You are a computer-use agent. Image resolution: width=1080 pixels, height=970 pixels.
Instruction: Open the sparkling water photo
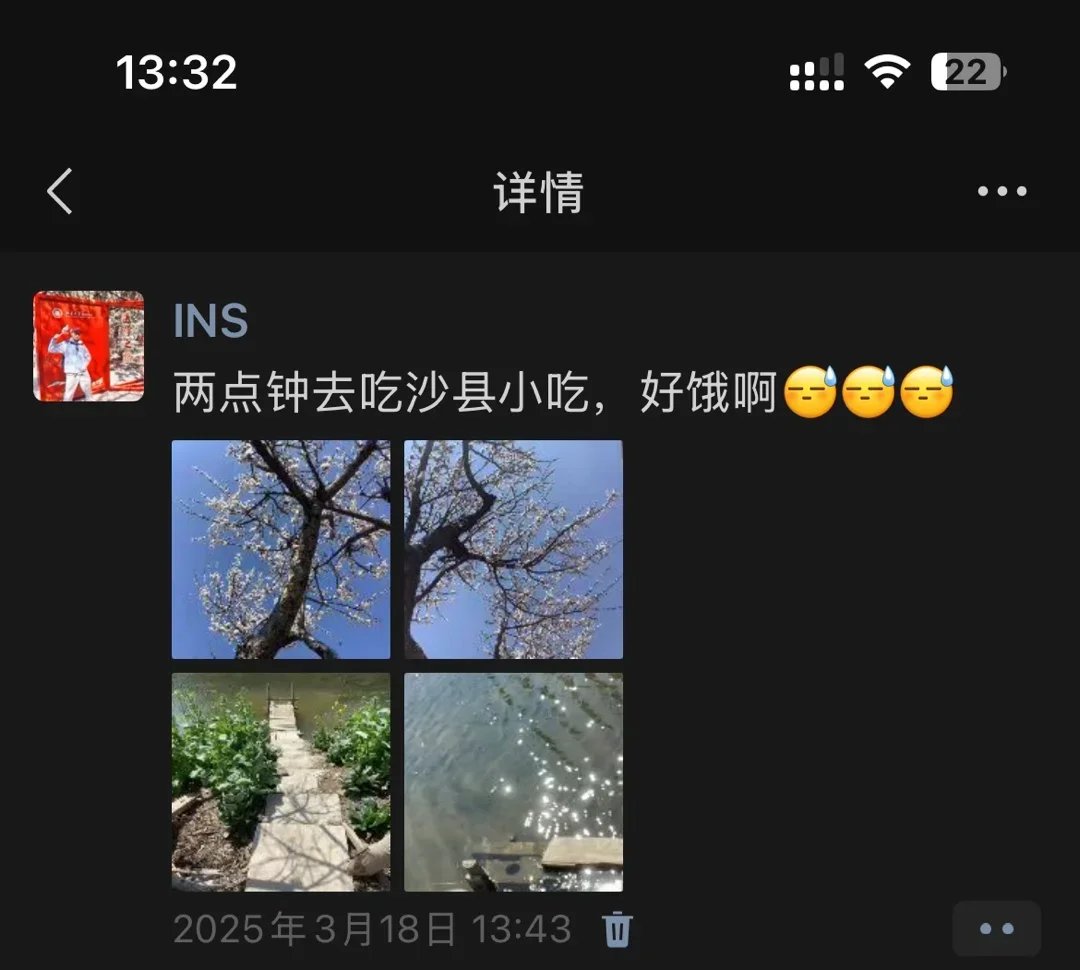[x=513, y=781]
